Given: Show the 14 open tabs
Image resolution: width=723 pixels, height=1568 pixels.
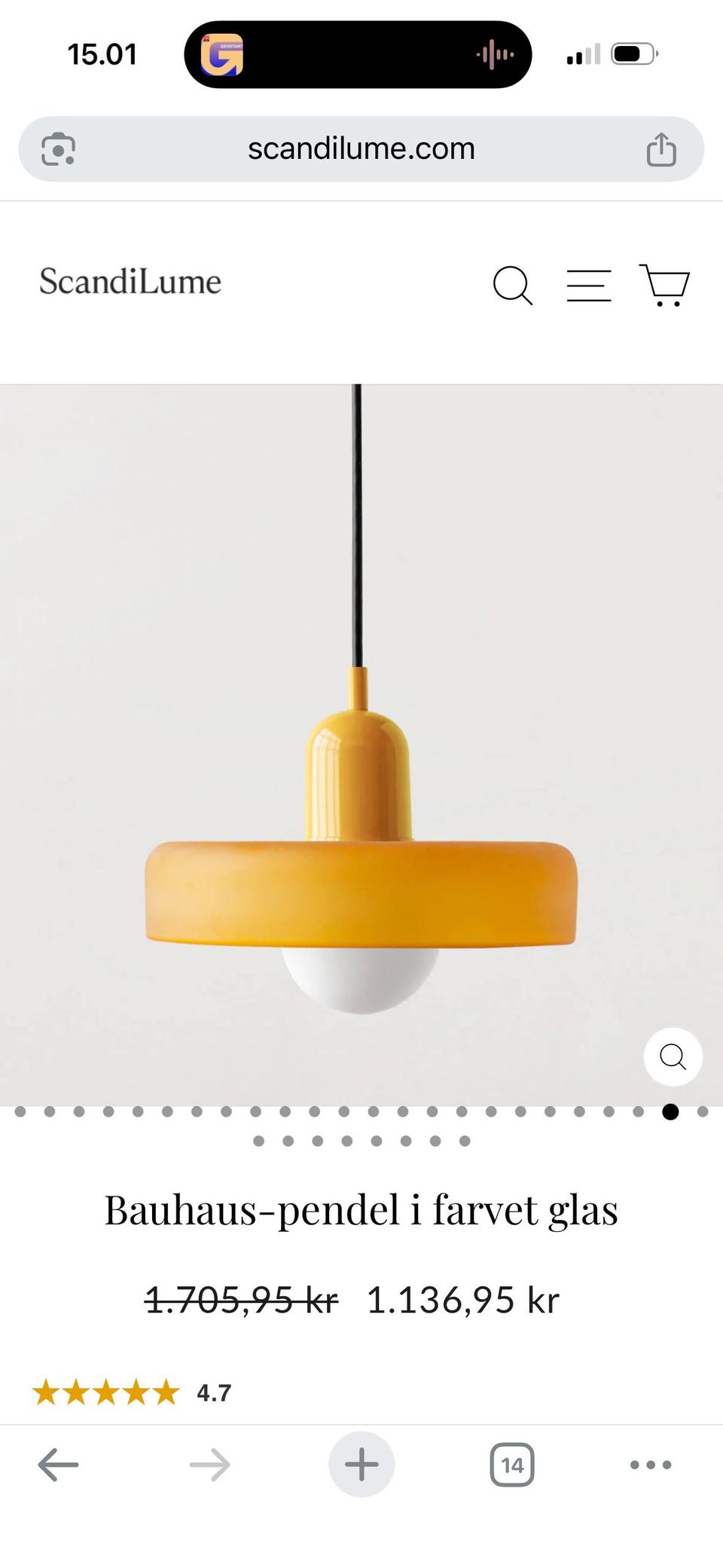Looking at the screenshot, I should coord(512,1465).
